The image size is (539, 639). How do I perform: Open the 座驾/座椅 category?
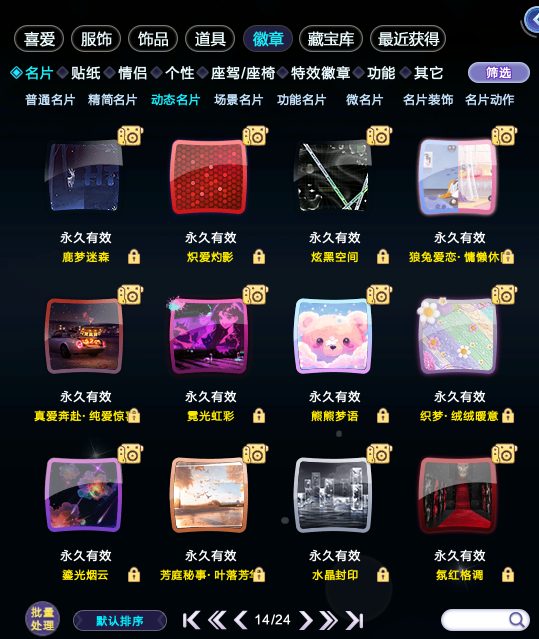click(243, 73)
